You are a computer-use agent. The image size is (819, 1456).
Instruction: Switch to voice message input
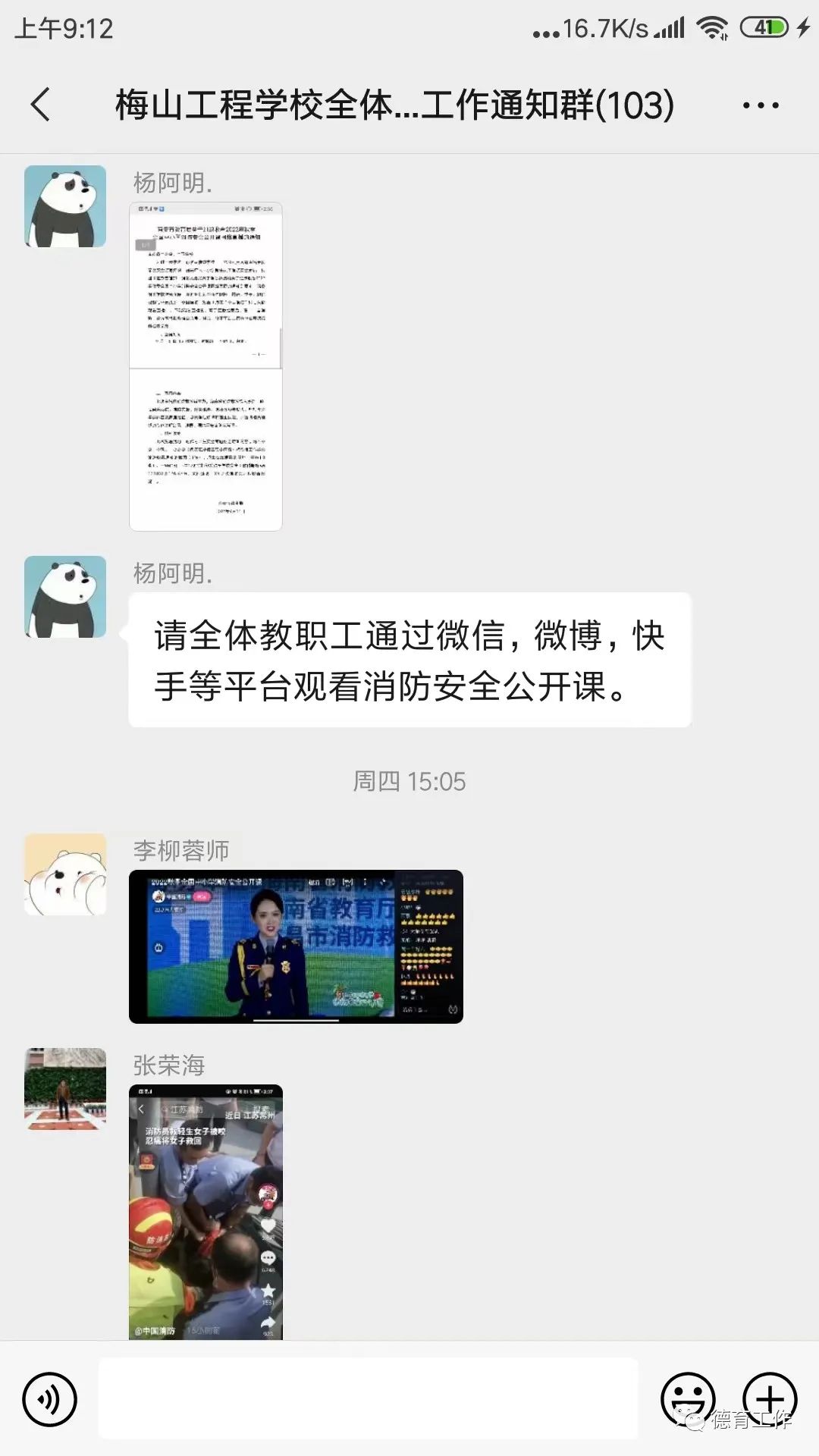50,1398
